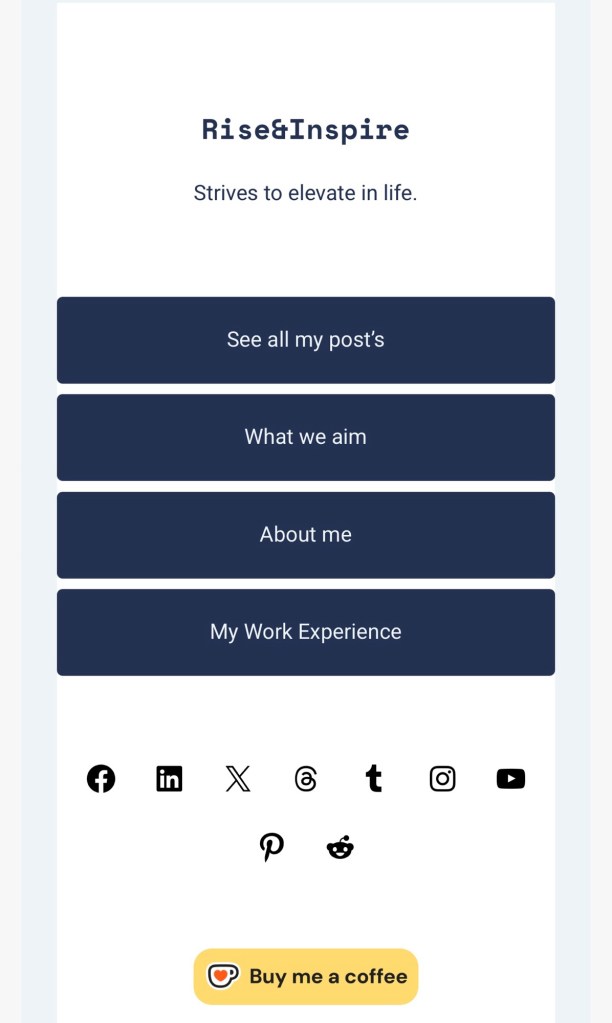
Task: Tap the 'What we aim' button
Action: coord(305,437)
